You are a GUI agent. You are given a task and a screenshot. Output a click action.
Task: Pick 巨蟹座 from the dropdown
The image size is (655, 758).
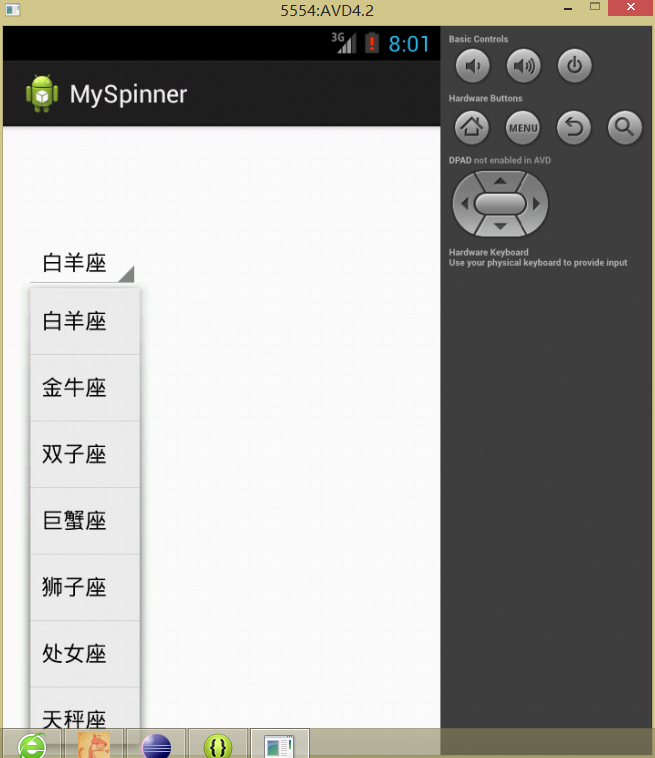(x=85, y=521)
